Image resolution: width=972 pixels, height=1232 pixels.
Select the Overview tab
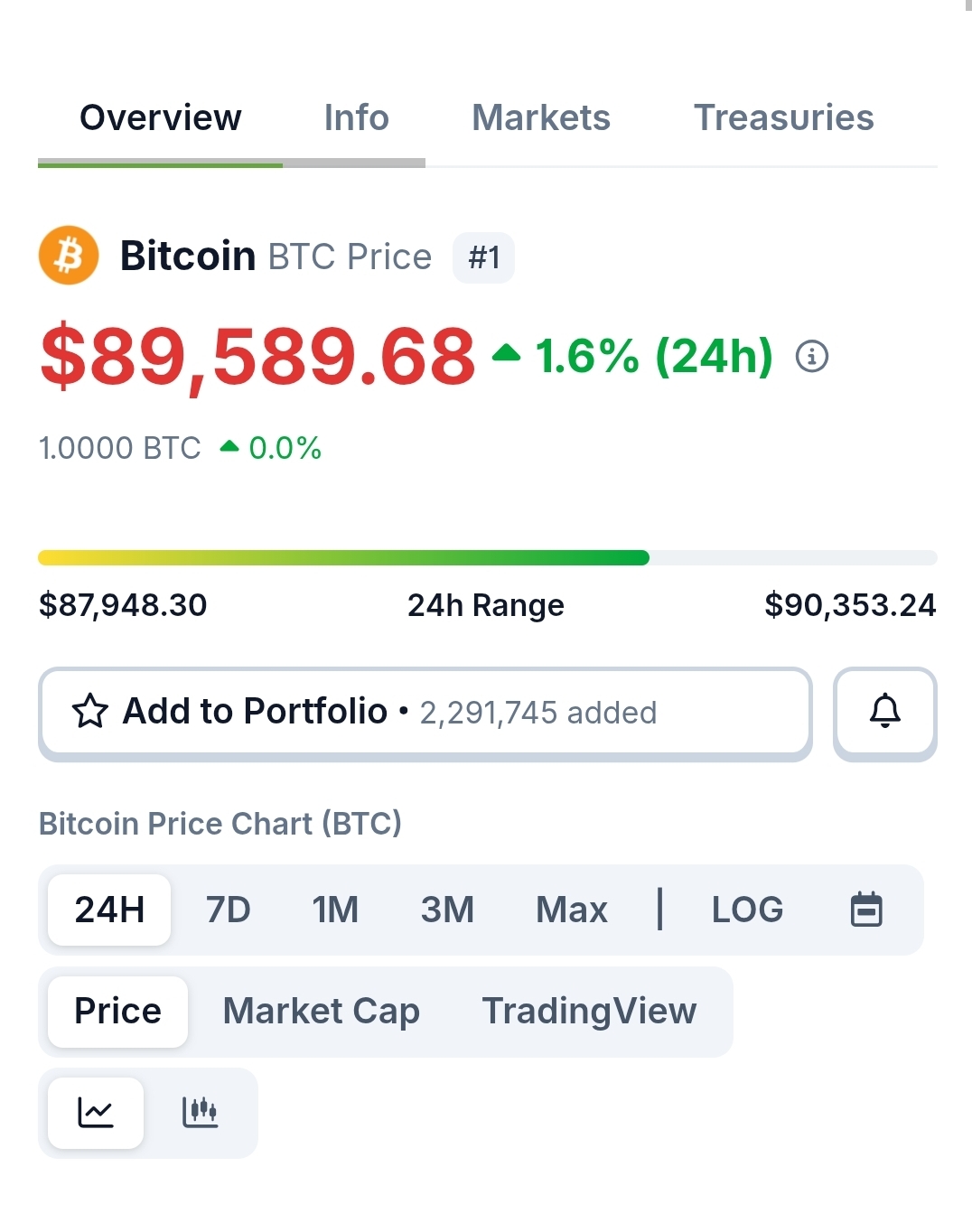coord(161,118)
